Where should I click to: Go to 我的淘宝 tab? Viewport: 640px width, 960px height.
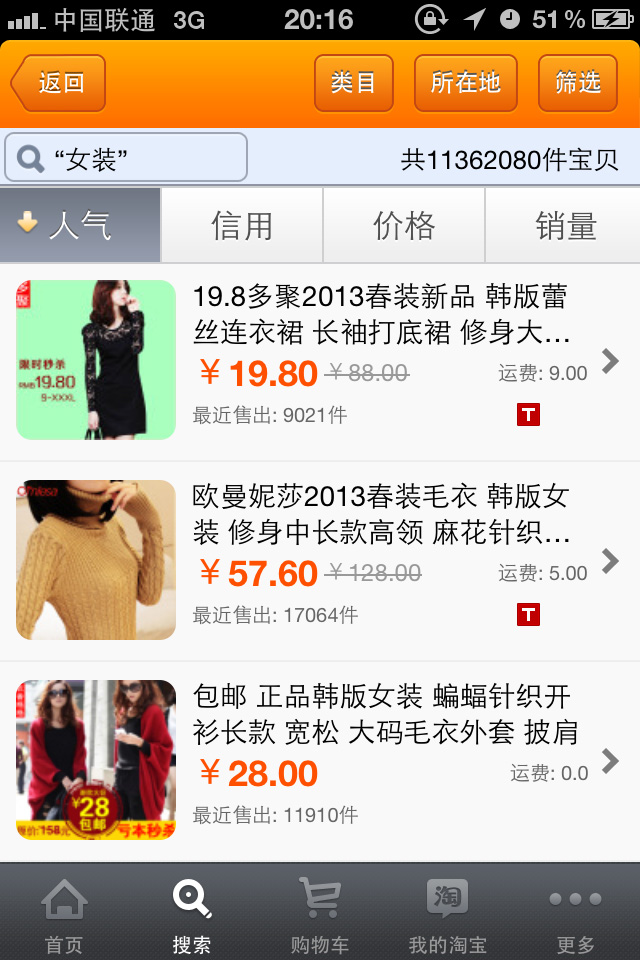click(447, 912)
